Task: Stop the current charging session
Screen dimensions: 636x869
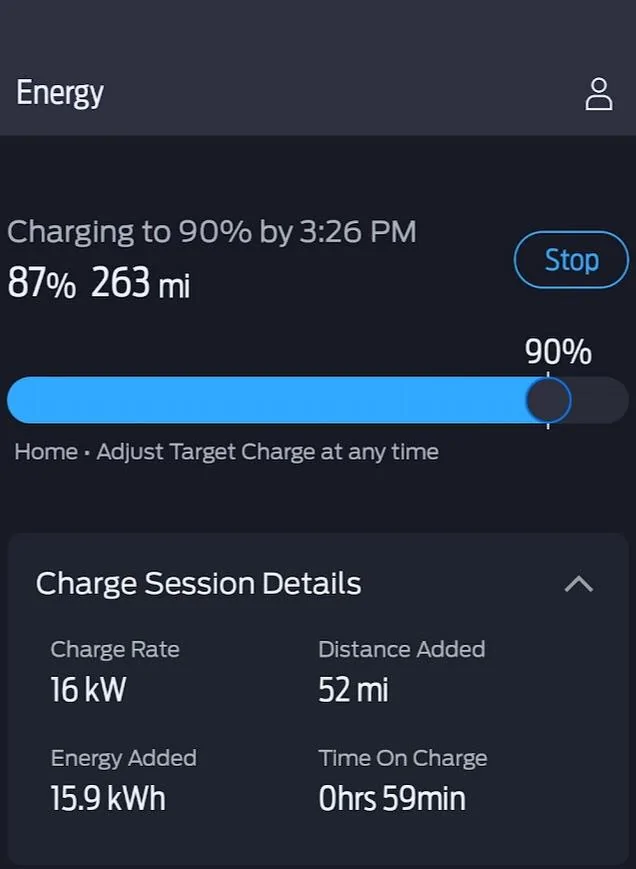Action: point(571,261)
